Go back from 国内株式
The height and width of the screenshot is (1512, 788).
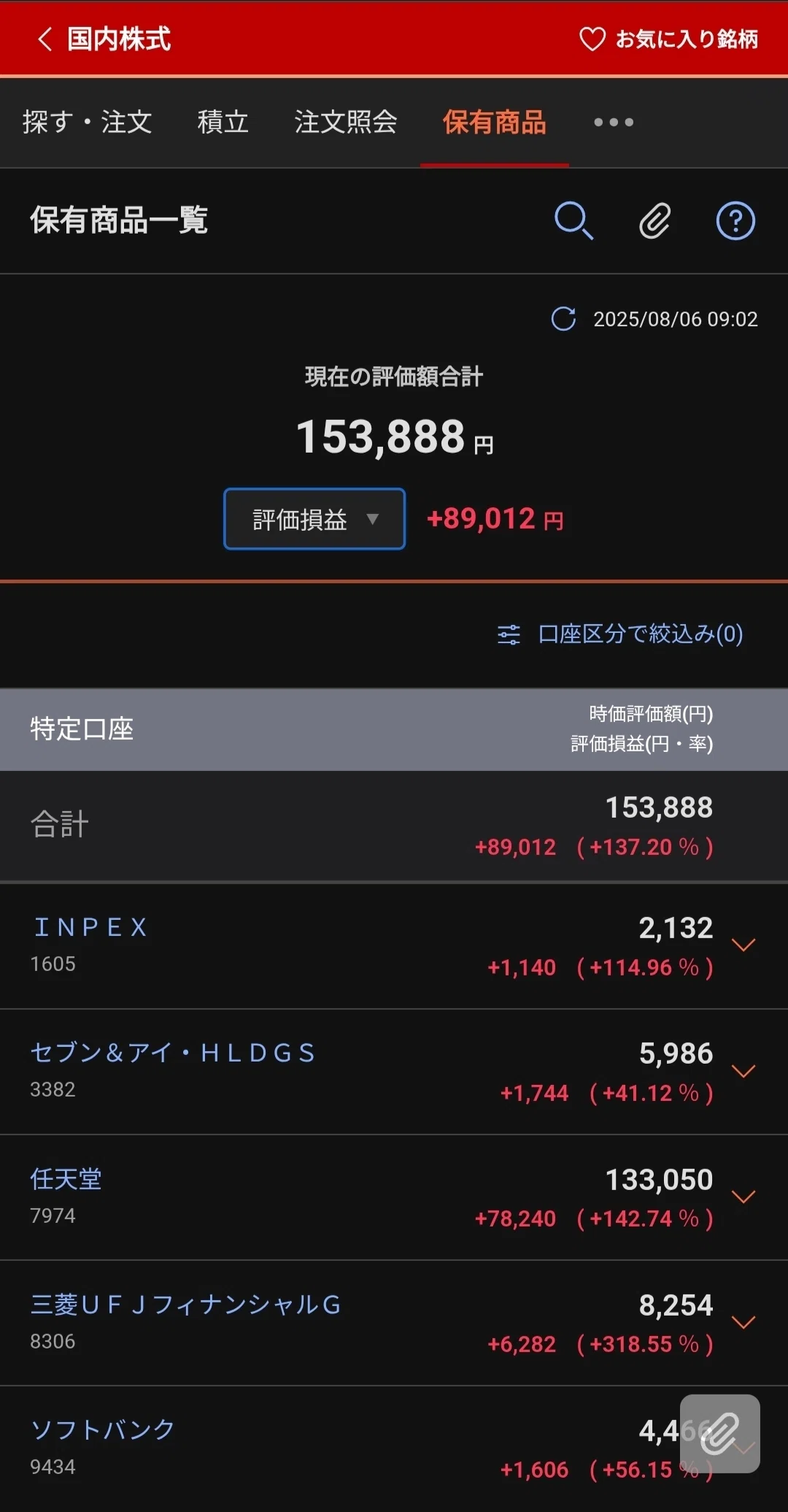click(x=45, y=39)
